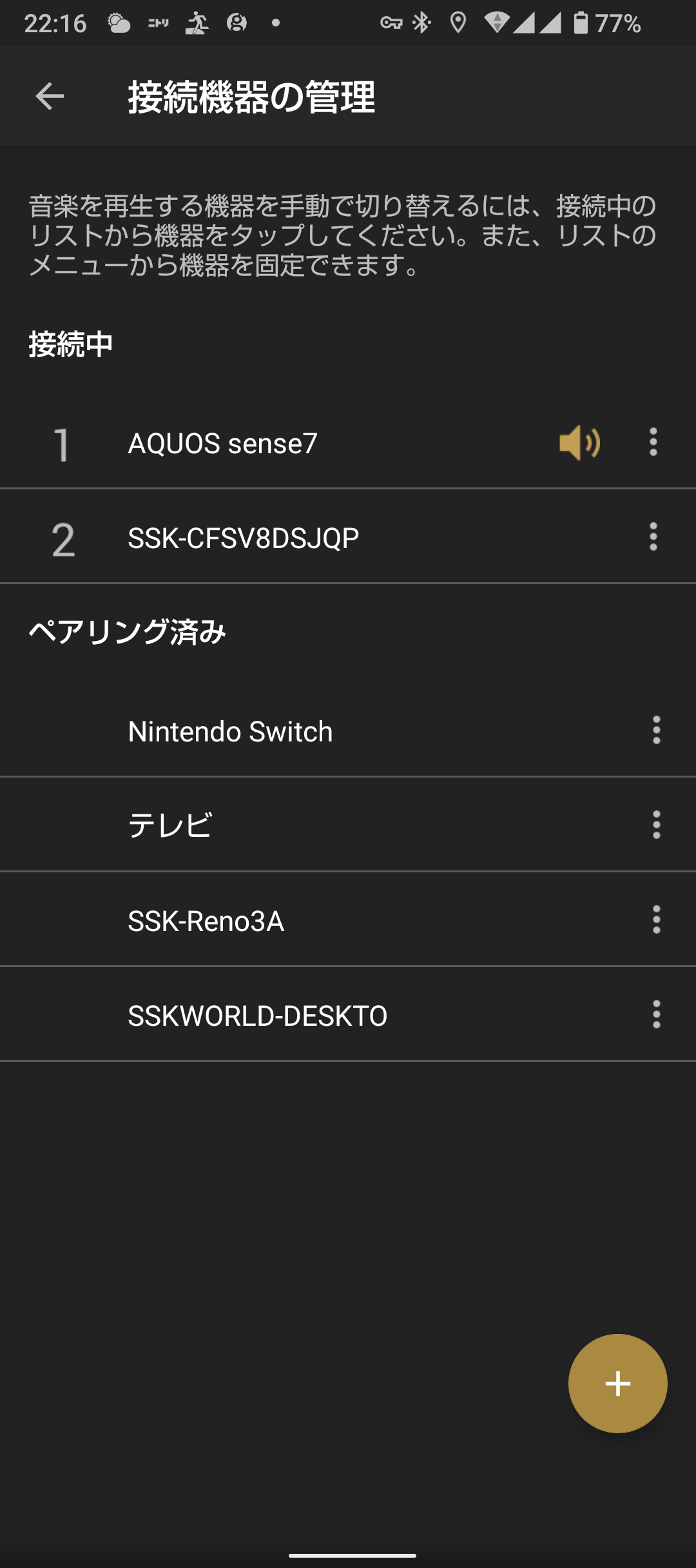Open the options menu for SSKWORLD-DESKTO
The width and height of the screenshot is (696, 1568).
pos(656,1014)
